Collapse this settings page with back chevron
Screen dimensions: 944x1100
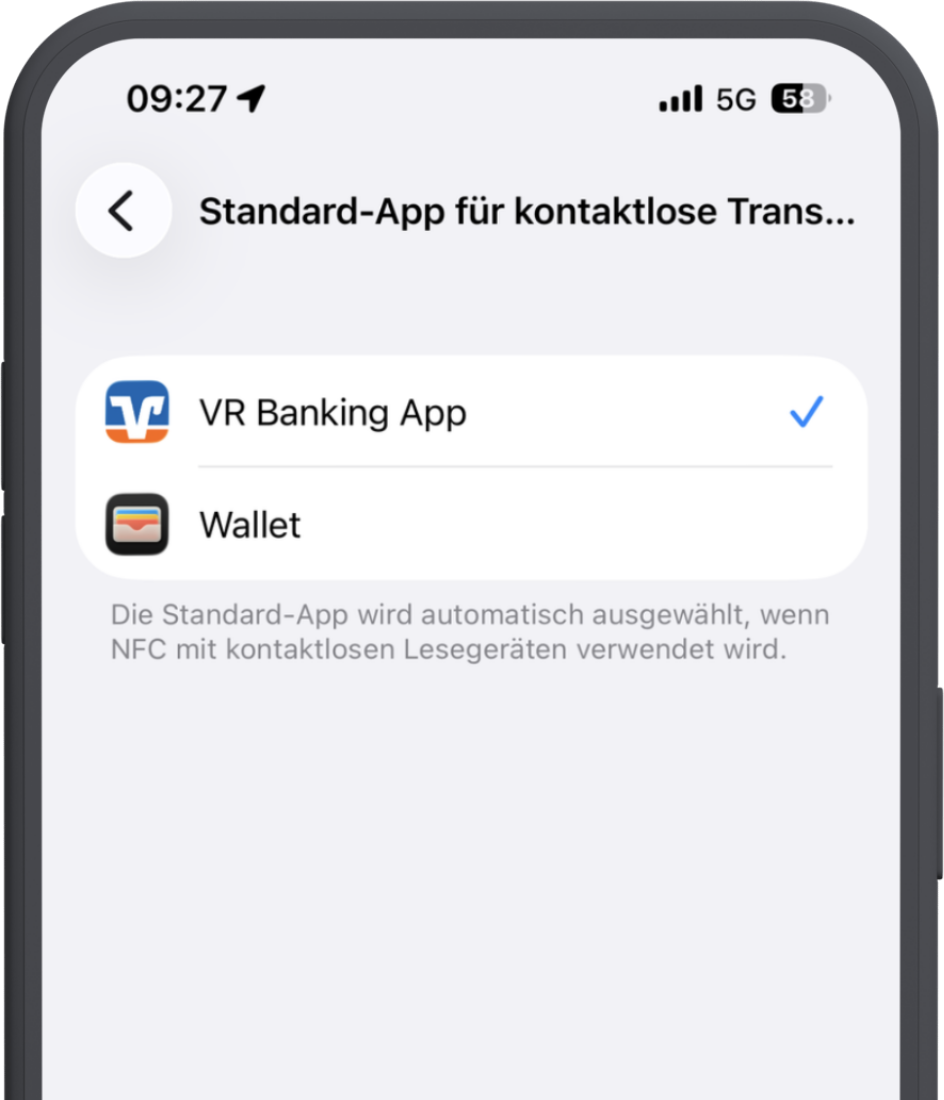(122, 210)
